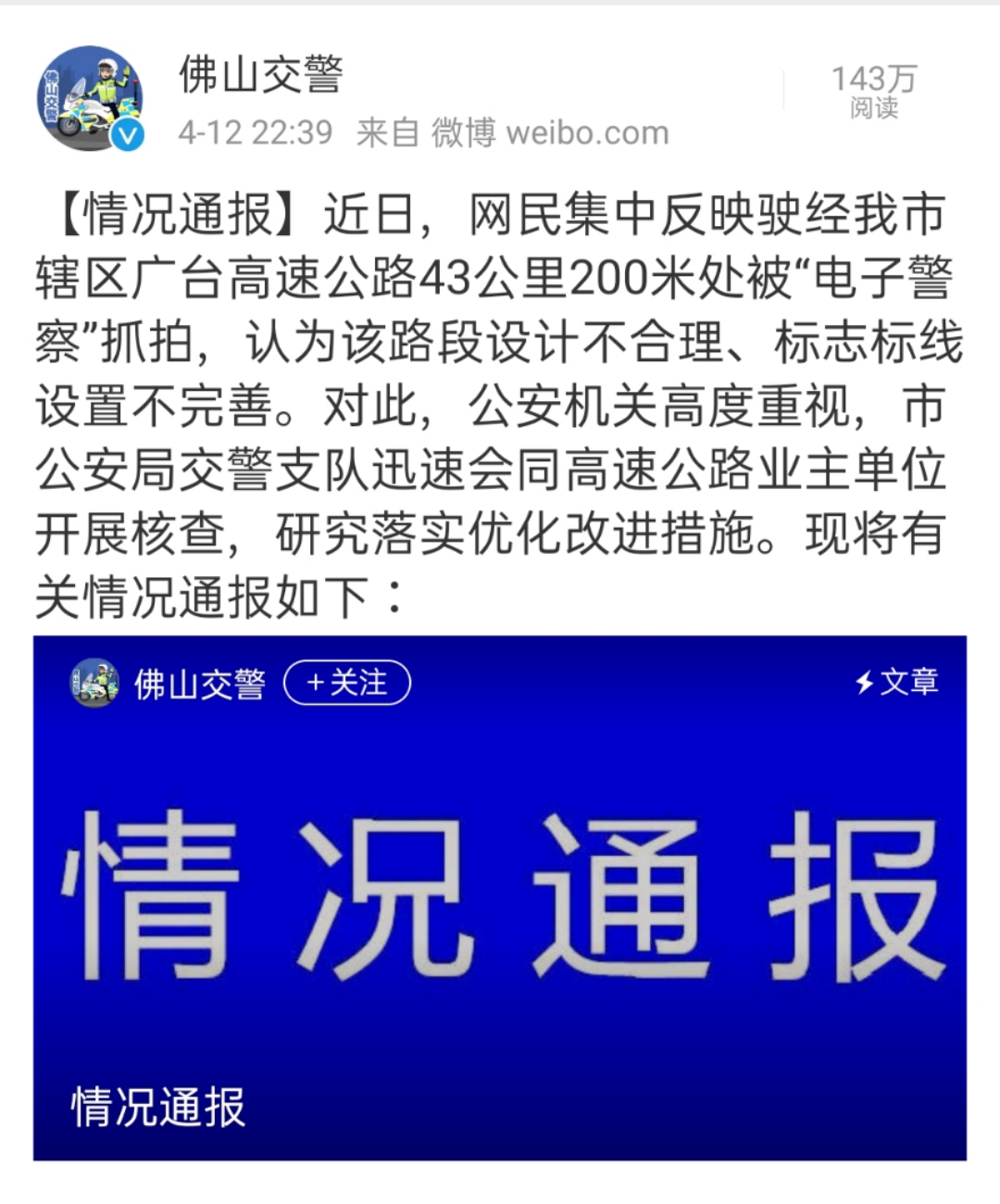Open 佛山交警 profile via the avatar
The width and height of the screenshot is (1000, 1204).
tap(91, 98)
